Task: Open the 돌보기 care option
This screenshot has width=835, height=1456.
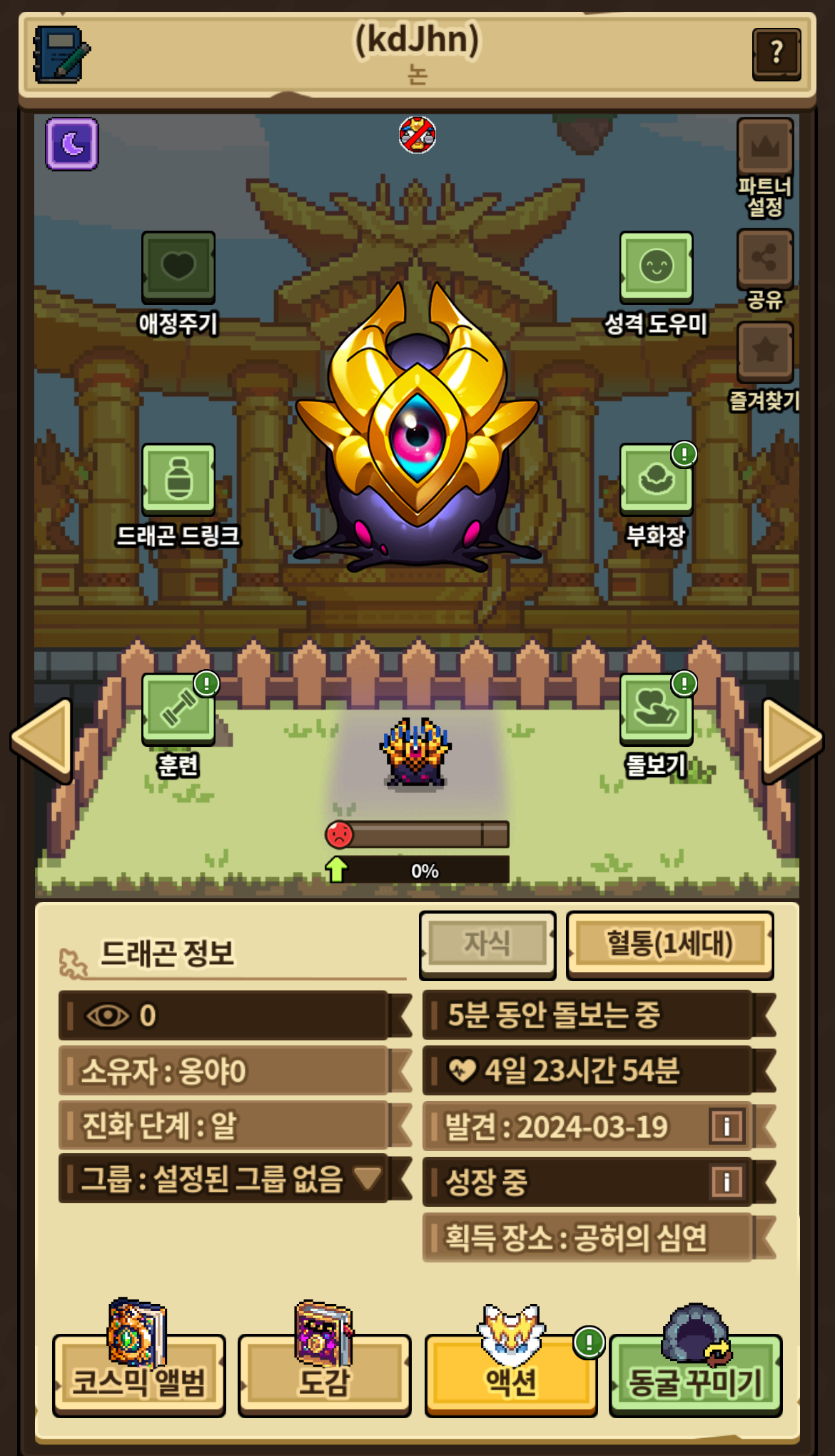Action: click(656, 708)
